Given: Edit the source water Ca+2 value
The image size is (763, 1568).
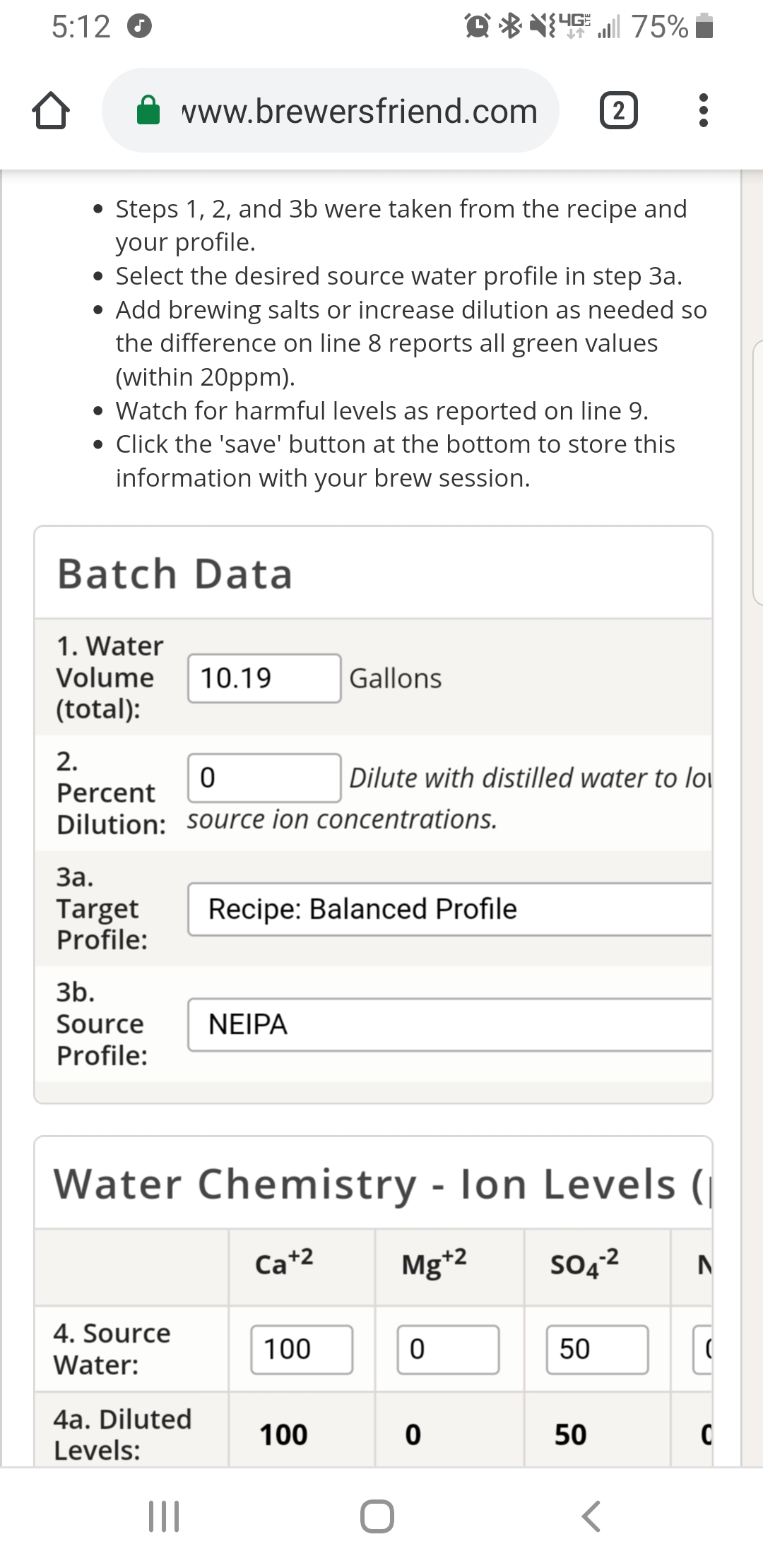Looking at the screenshot, I should 302,1350.
